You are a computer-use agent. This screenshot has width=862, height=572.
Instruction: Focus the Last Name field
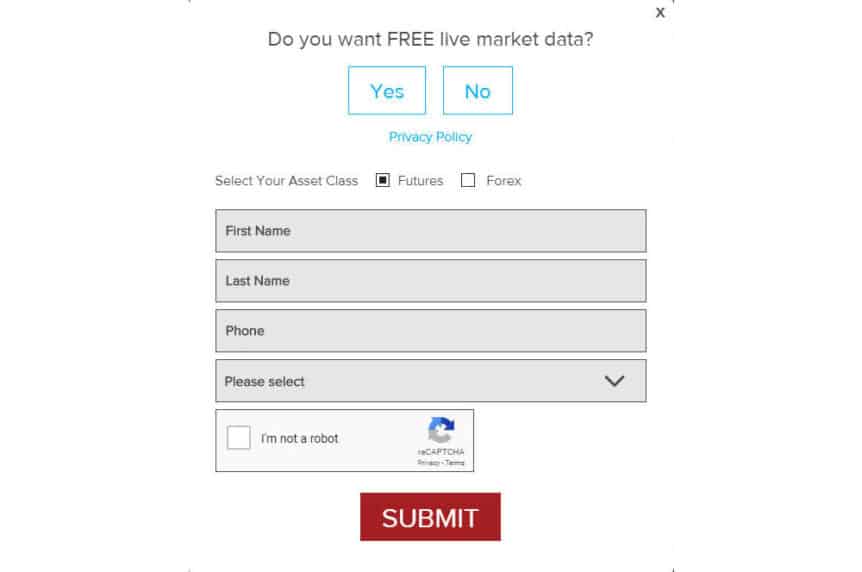[x=430, y=281]
